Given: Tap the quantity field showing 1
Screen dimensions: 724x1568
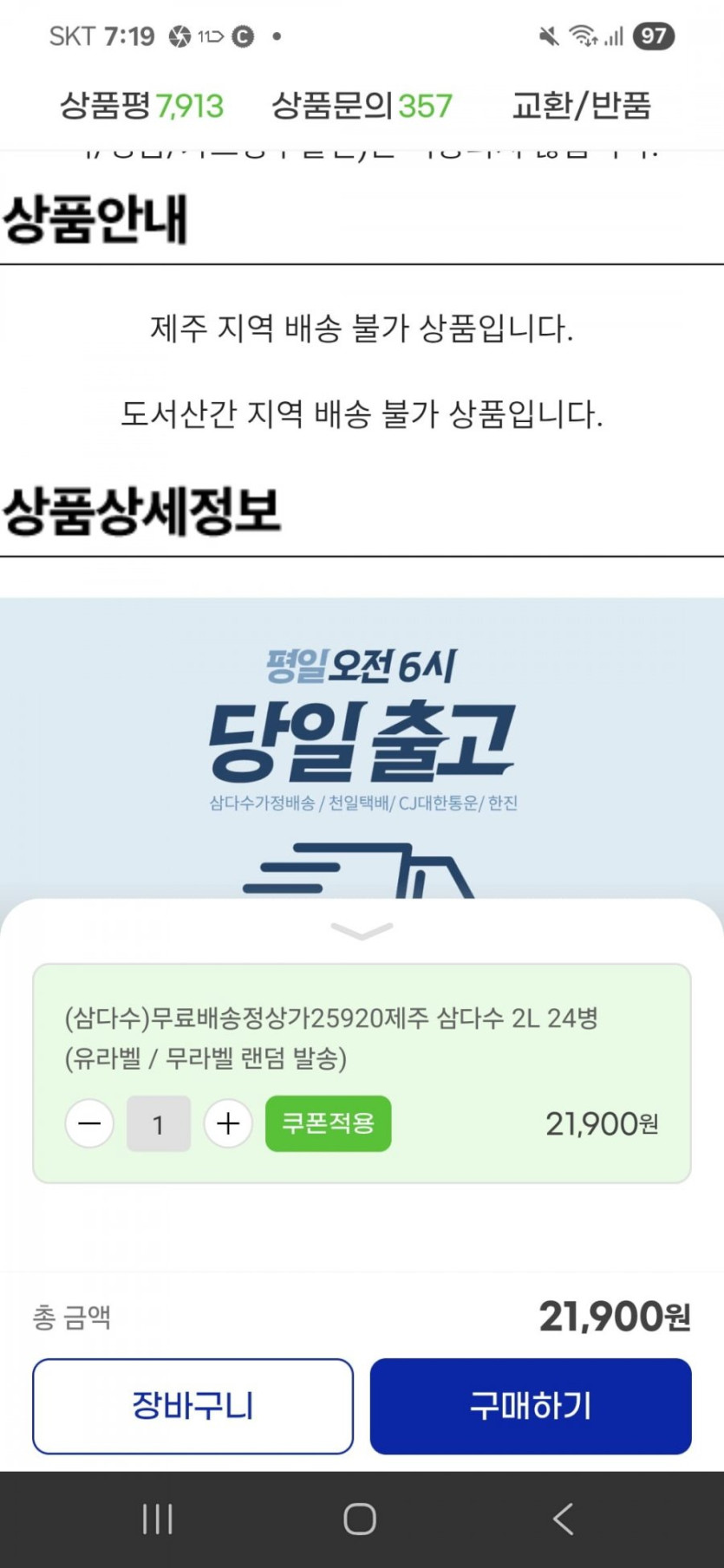Looking at the screenshot, I should click(x=159, y=1123).
